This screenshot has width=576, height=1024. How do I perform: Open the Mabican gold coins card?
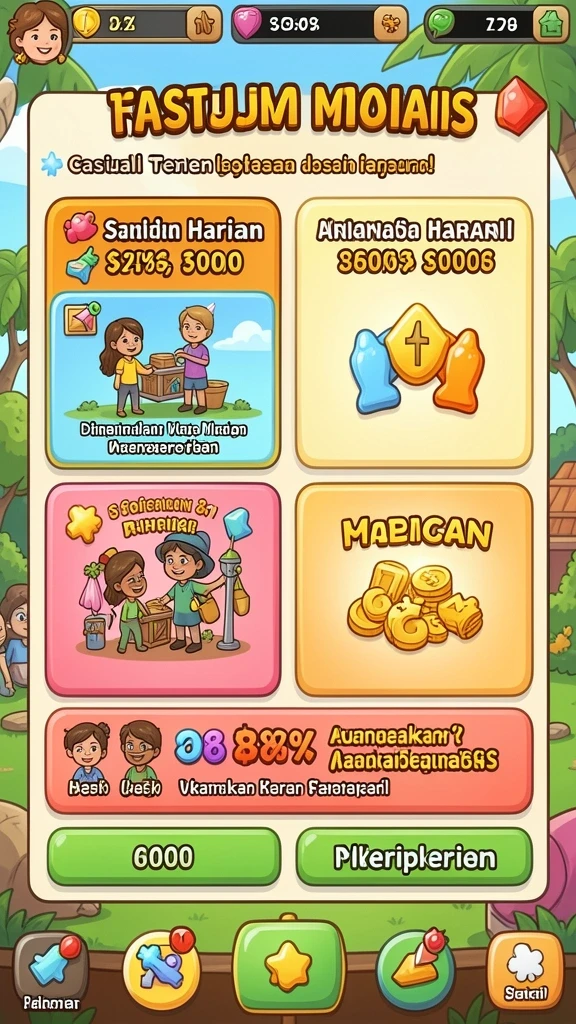(414, 590)
